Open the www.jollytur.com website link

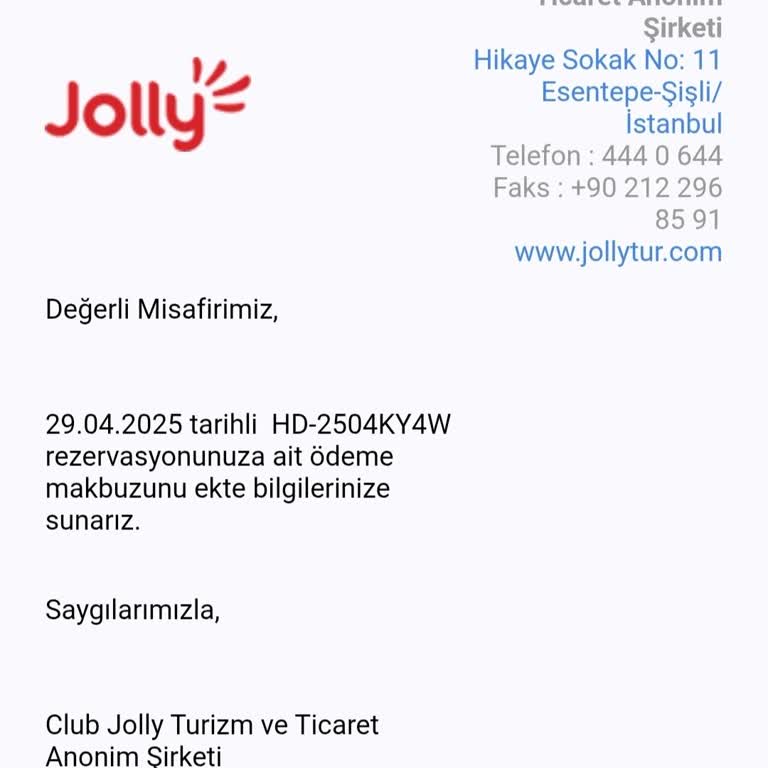coord(618,252)
